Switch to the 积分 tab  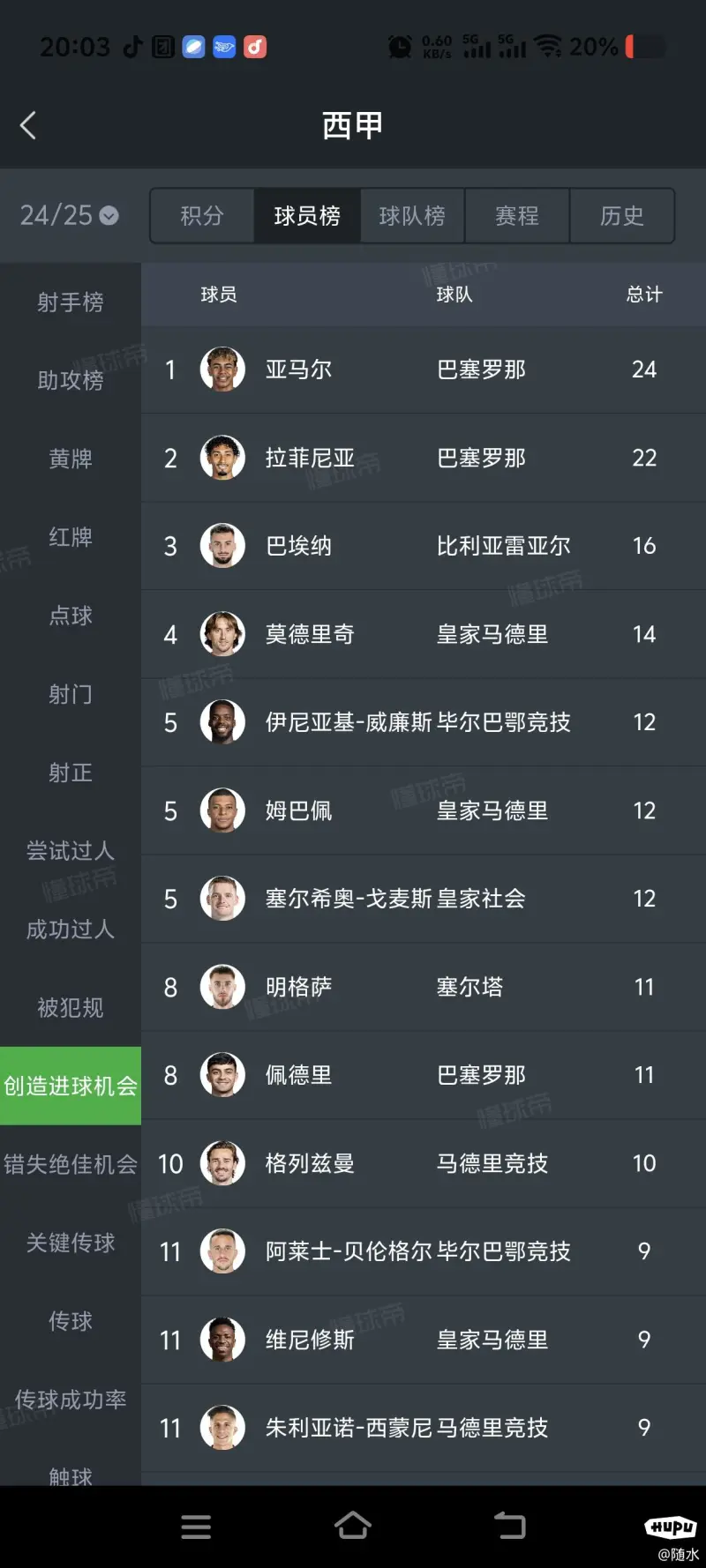(202, 215)
